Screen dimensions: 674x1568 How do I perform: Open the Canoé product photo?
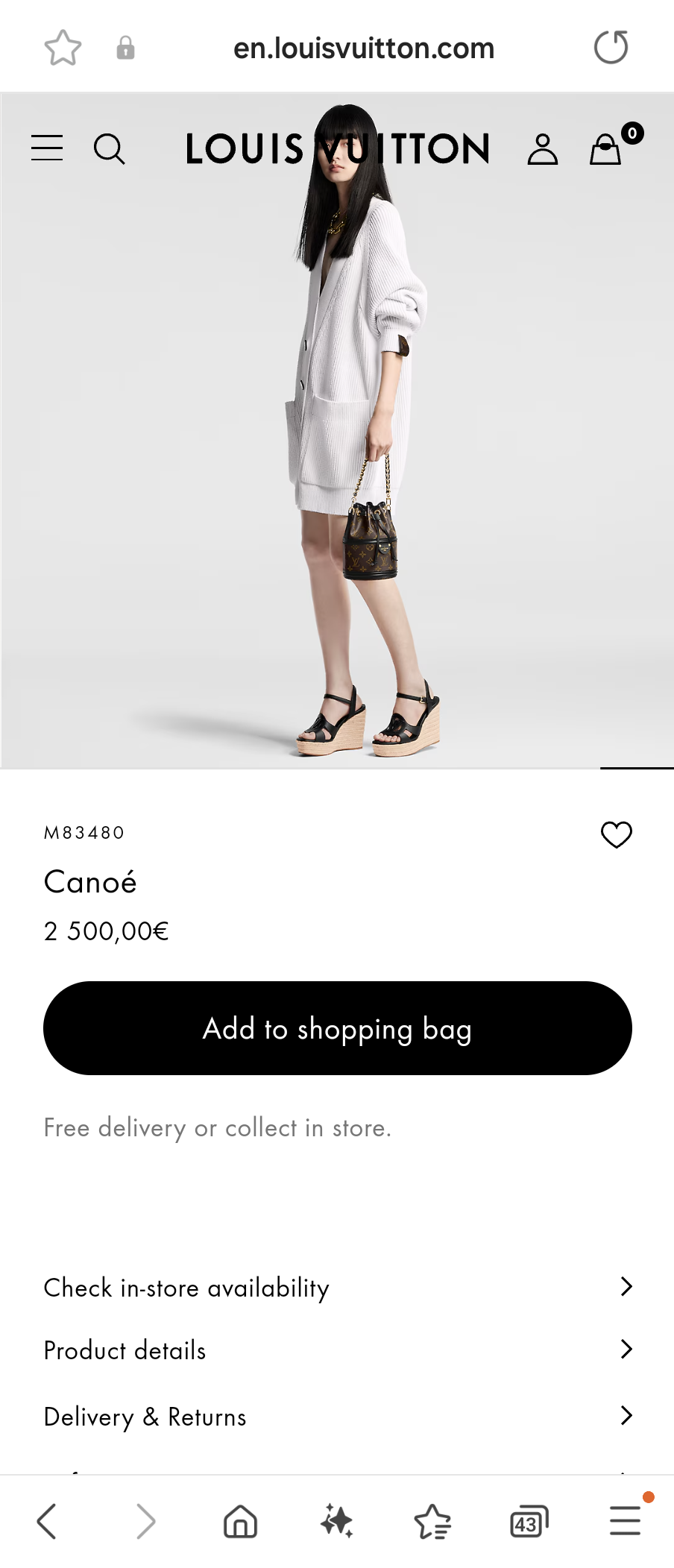(337, 447)
